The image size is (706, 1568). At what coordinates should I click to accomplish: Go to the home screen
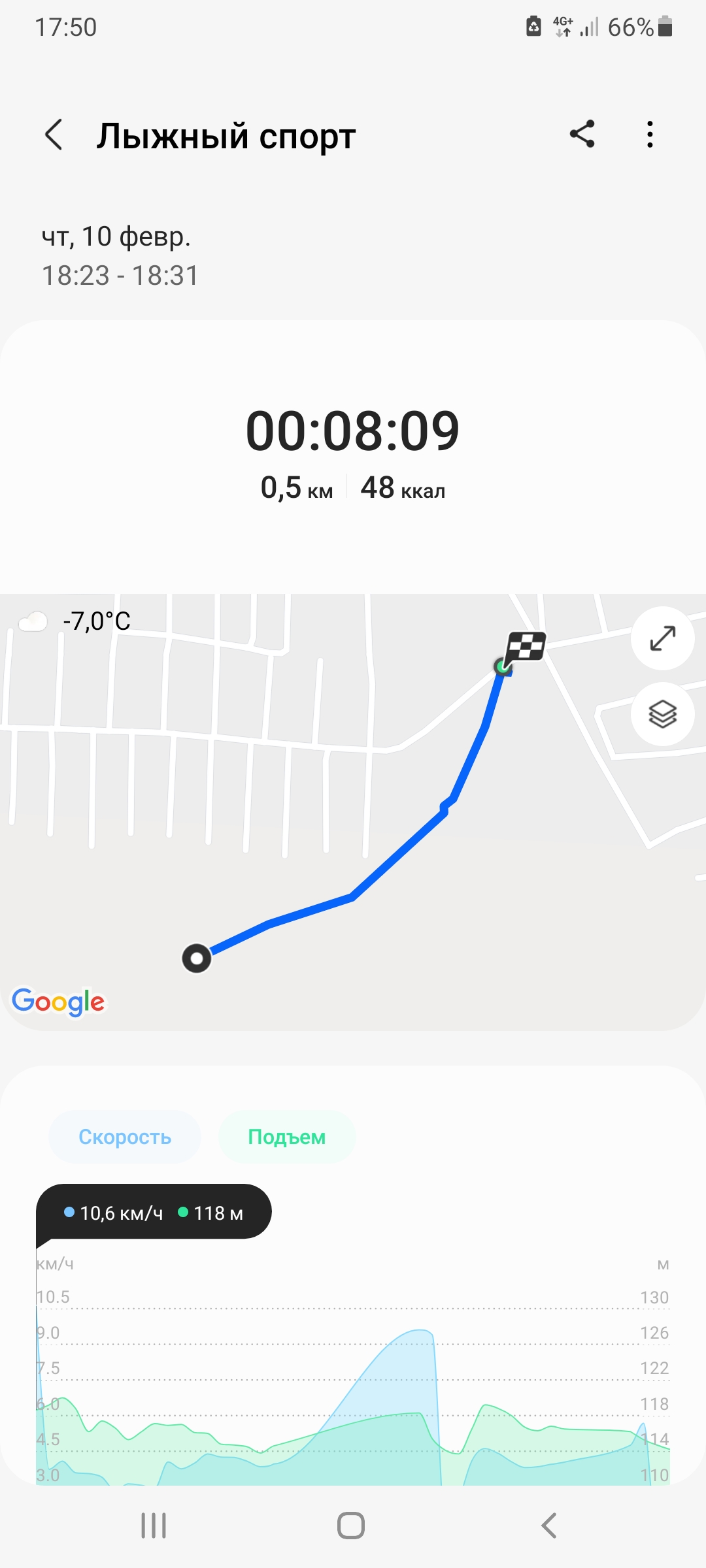coord(351,1526)
